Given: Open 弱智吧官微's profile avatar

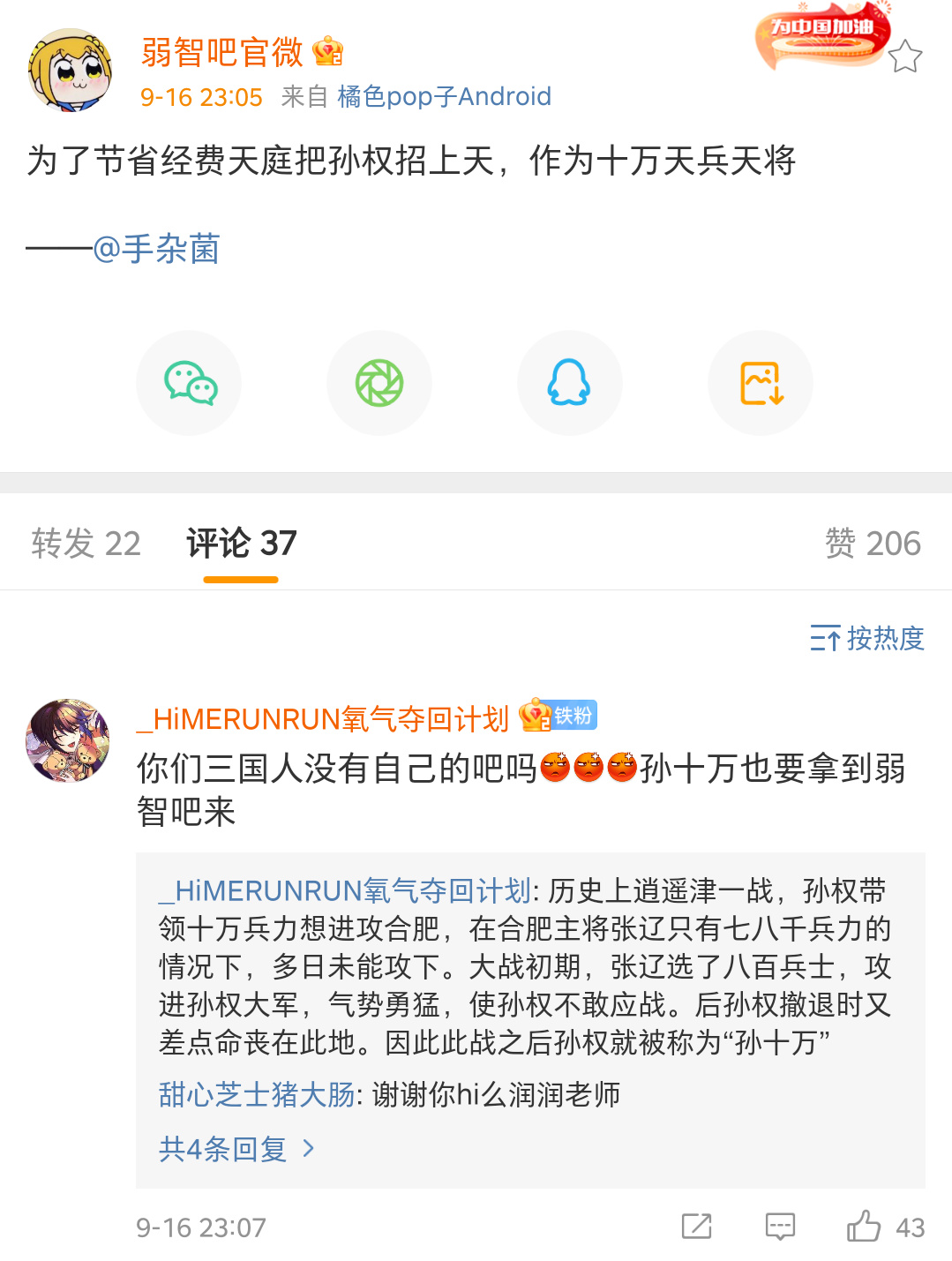Looking at the screenshot, I should tap(70, 70).
